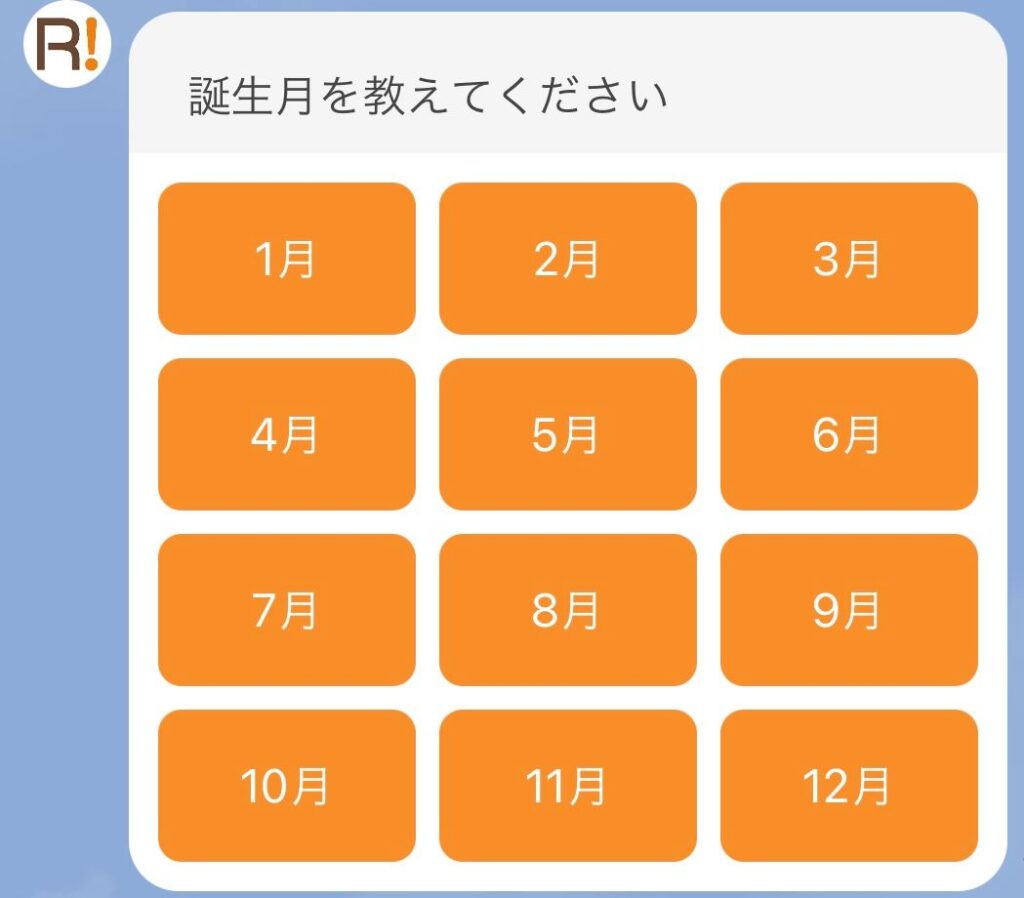Choose 2月 as birth month

pos(567,258)
